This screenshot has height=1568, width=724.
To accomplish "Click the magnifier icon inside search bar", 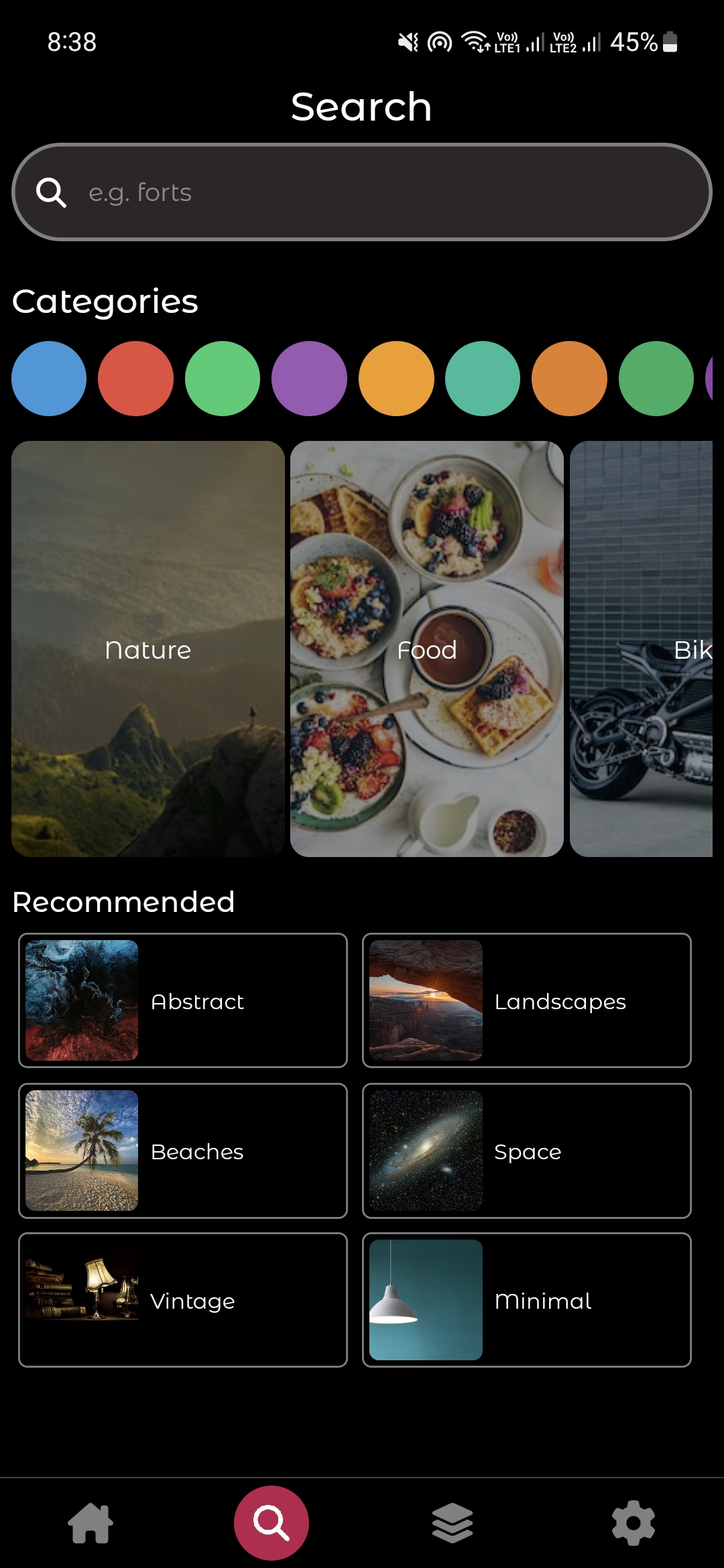I will click(x=52, y=192).
